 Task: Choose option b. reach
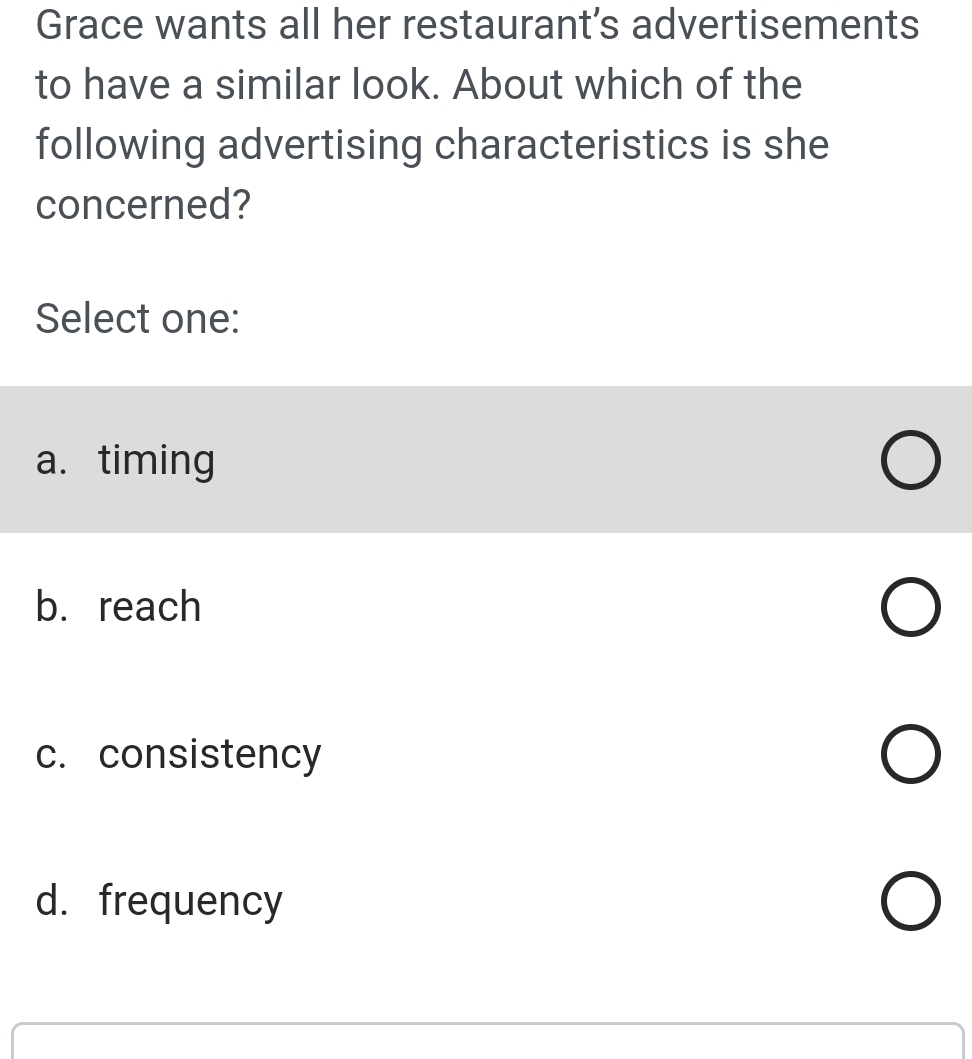click(910, 608)
